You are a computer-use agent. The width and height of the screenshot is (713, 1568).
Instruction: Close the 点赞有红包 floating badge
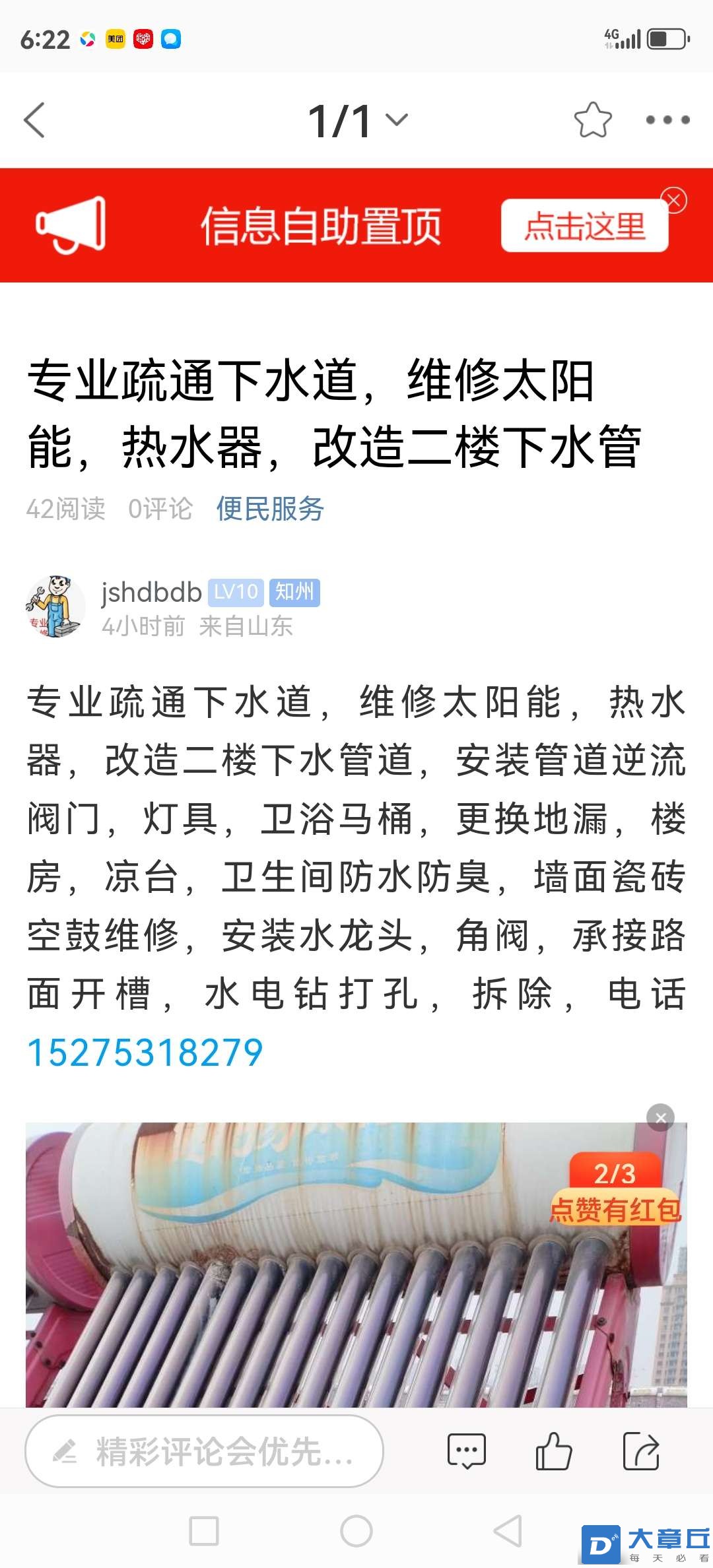[660, 1118]
